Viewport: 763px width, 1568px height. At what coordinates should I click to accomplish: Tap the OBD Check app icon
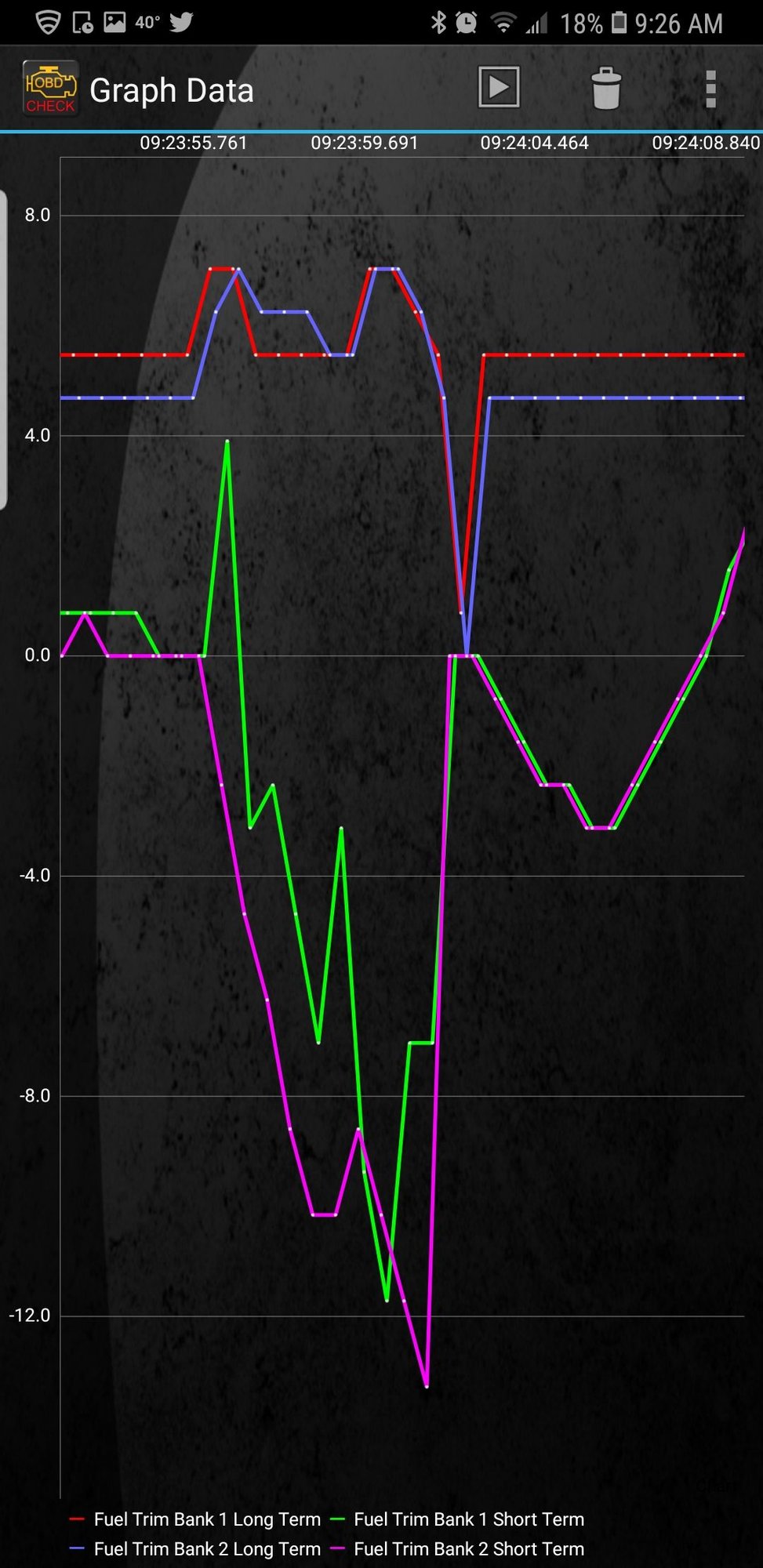point(50,89)
